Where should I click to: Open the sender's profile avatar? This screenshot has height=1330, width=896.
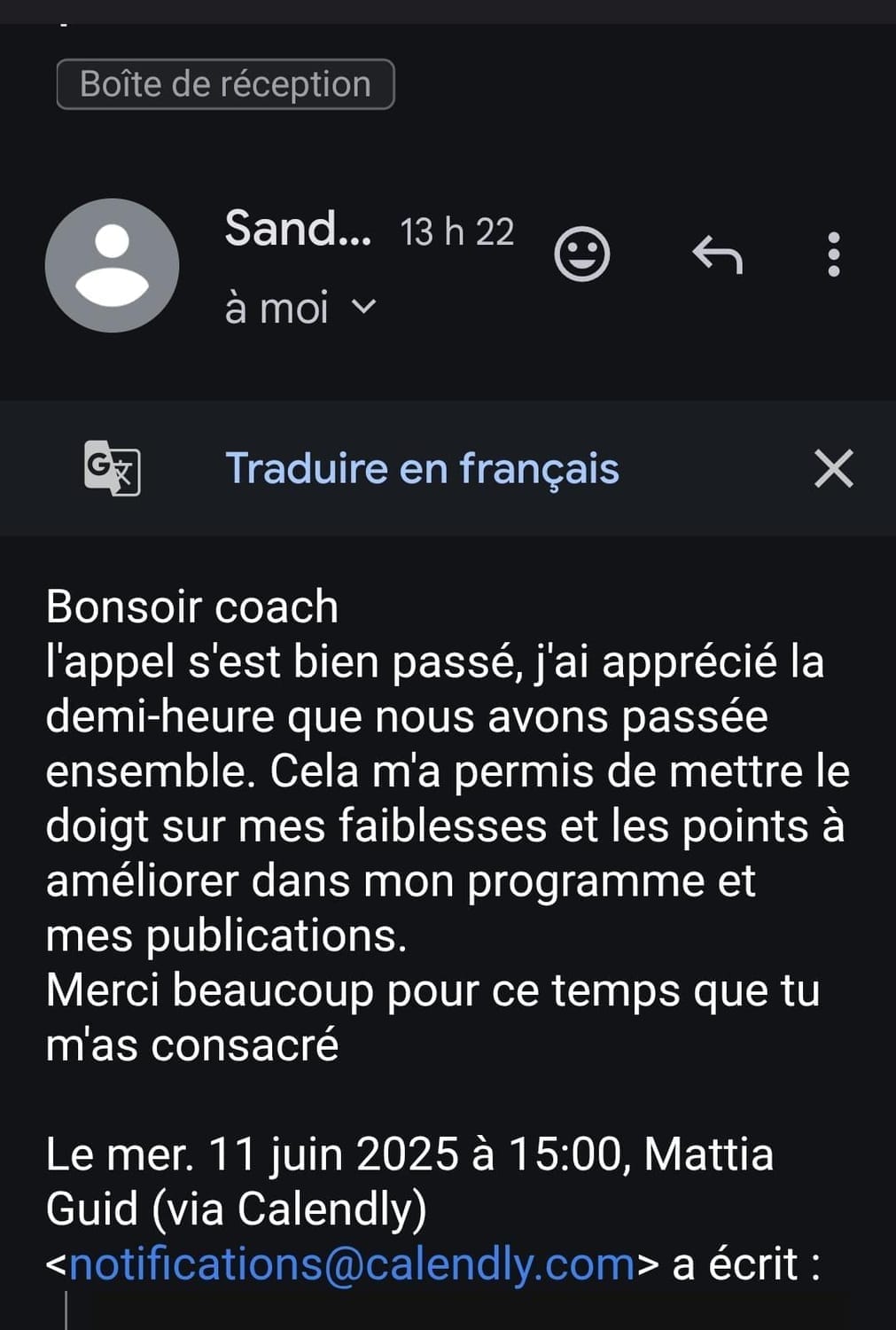point(112,265)
